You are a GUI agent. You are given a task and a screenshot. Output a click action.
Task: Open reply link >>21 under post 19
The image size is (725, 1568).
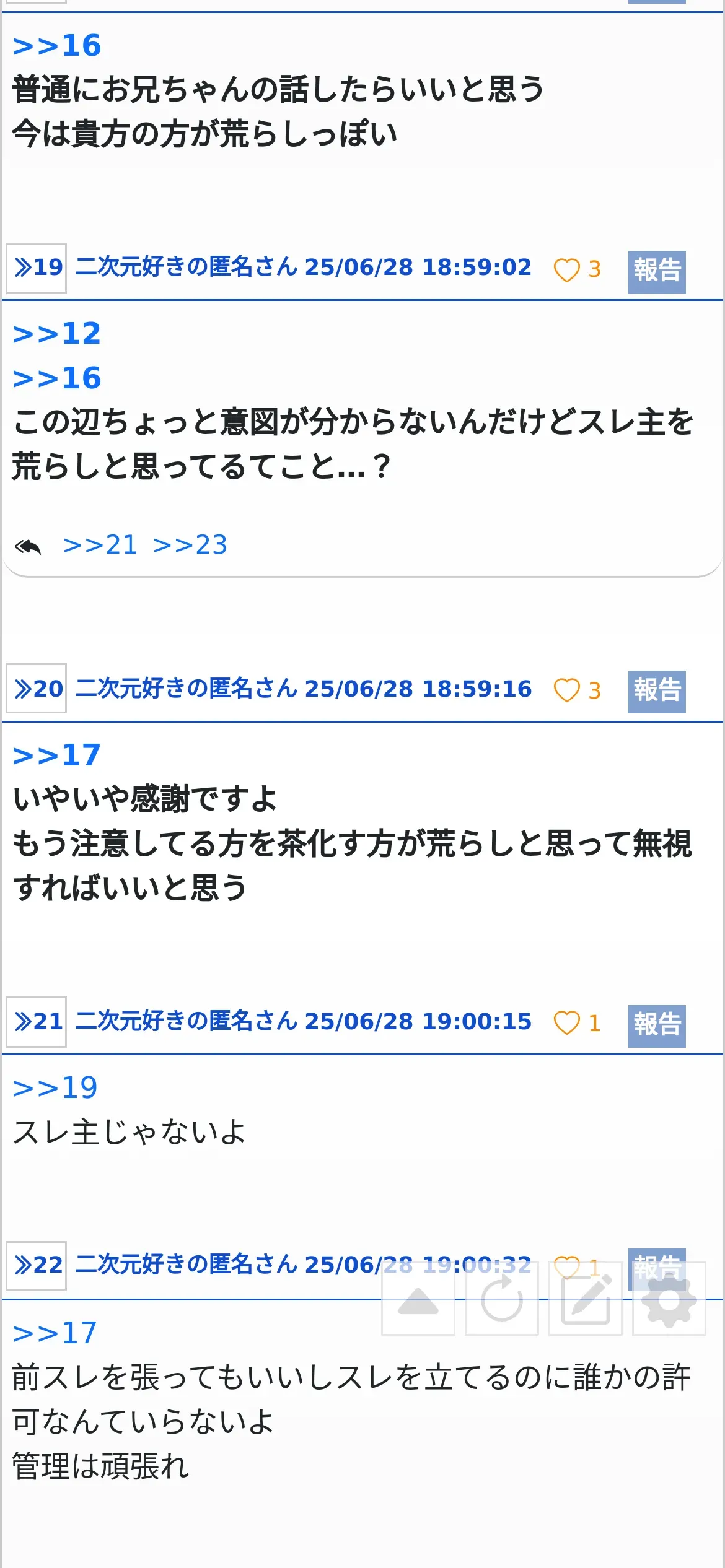(100, 545)
